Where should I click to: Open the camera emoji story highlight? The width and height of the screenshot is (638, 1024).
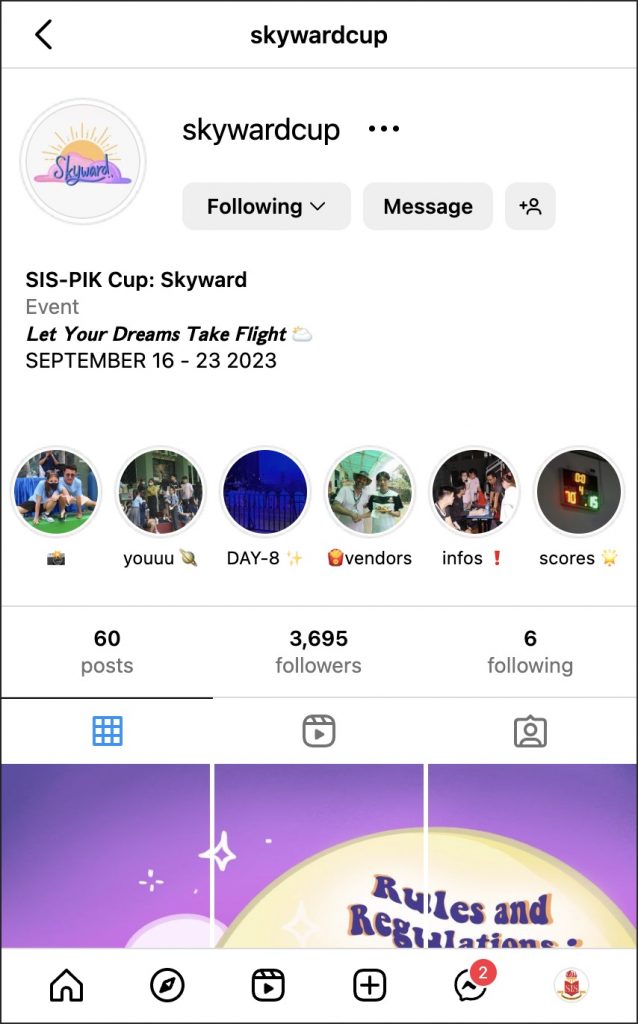56,491
